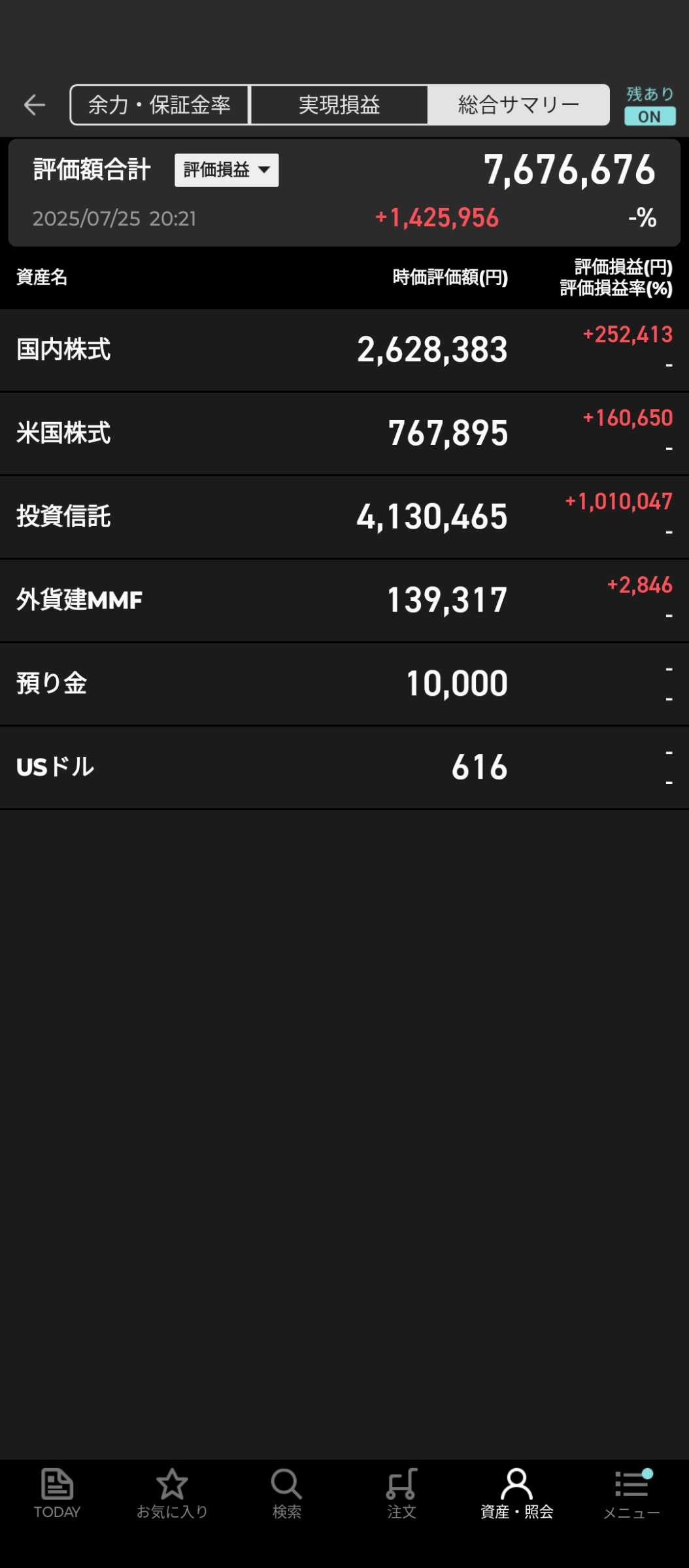Open the 評価損益 dropdown
689x1568 pixels.
(x=226, y=170)
